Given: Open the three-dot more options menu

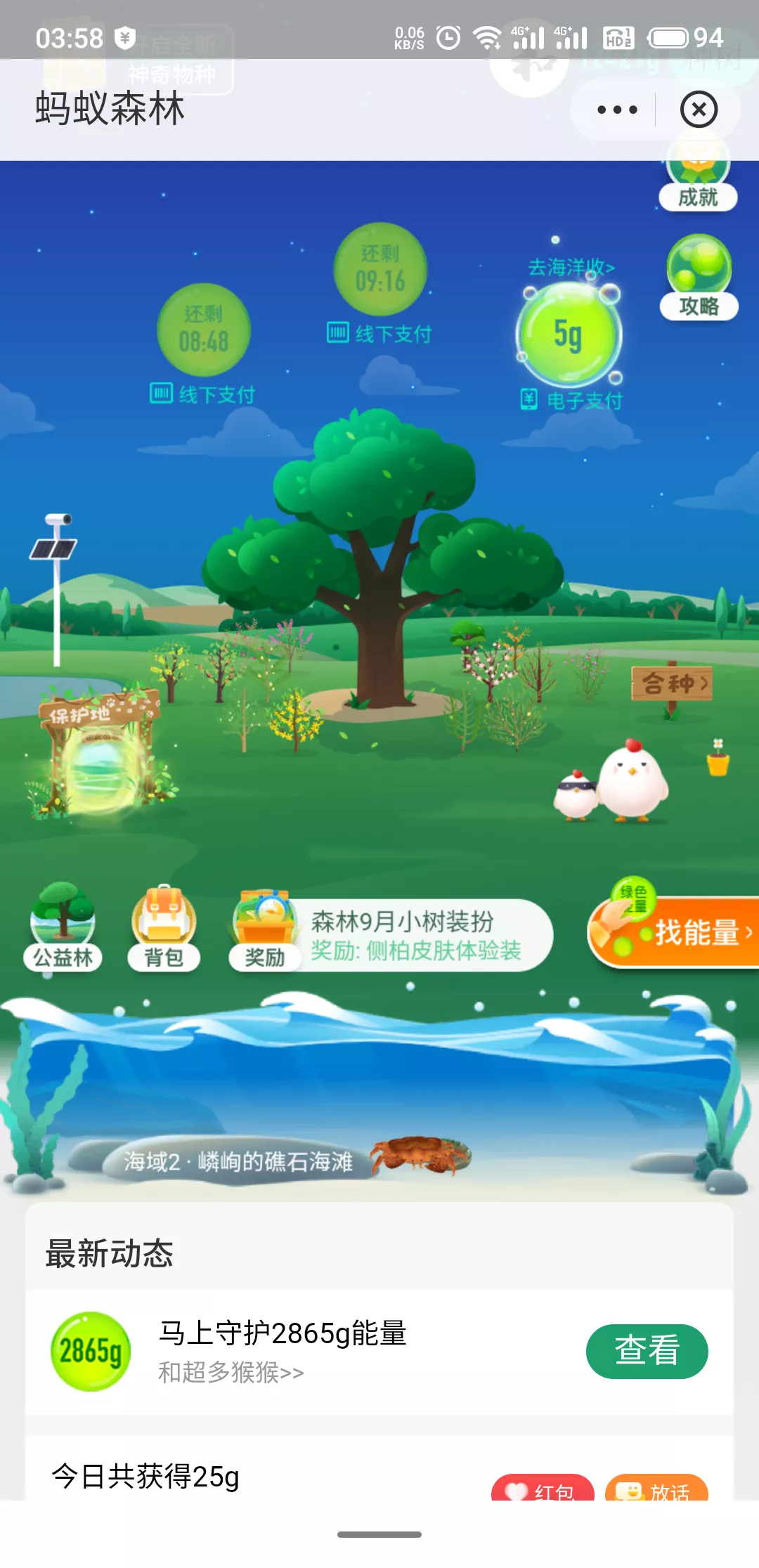Looking at the screenshot, I should point(617,110).
